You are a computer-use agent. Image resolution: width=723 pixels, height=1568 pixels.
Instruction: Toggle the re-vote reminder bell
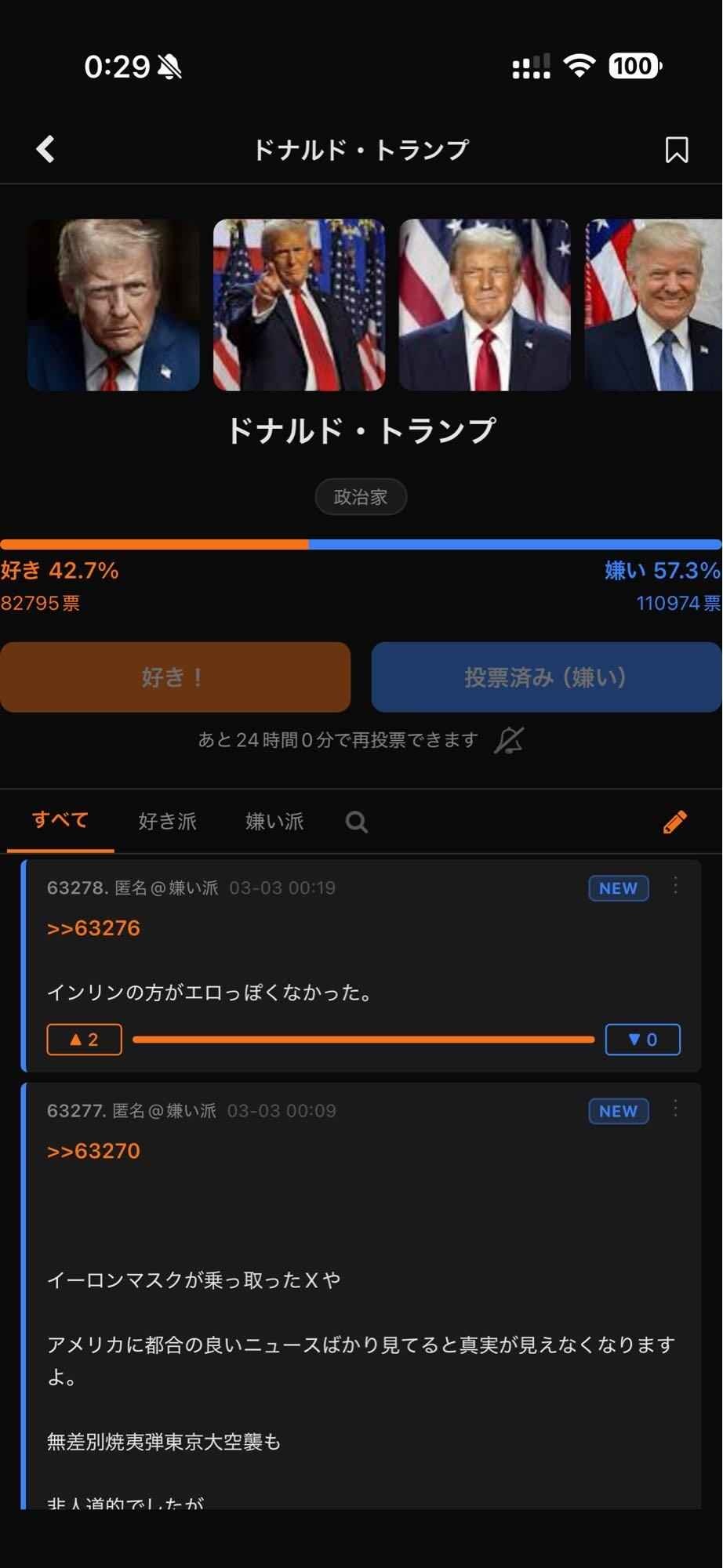point(509,740)
